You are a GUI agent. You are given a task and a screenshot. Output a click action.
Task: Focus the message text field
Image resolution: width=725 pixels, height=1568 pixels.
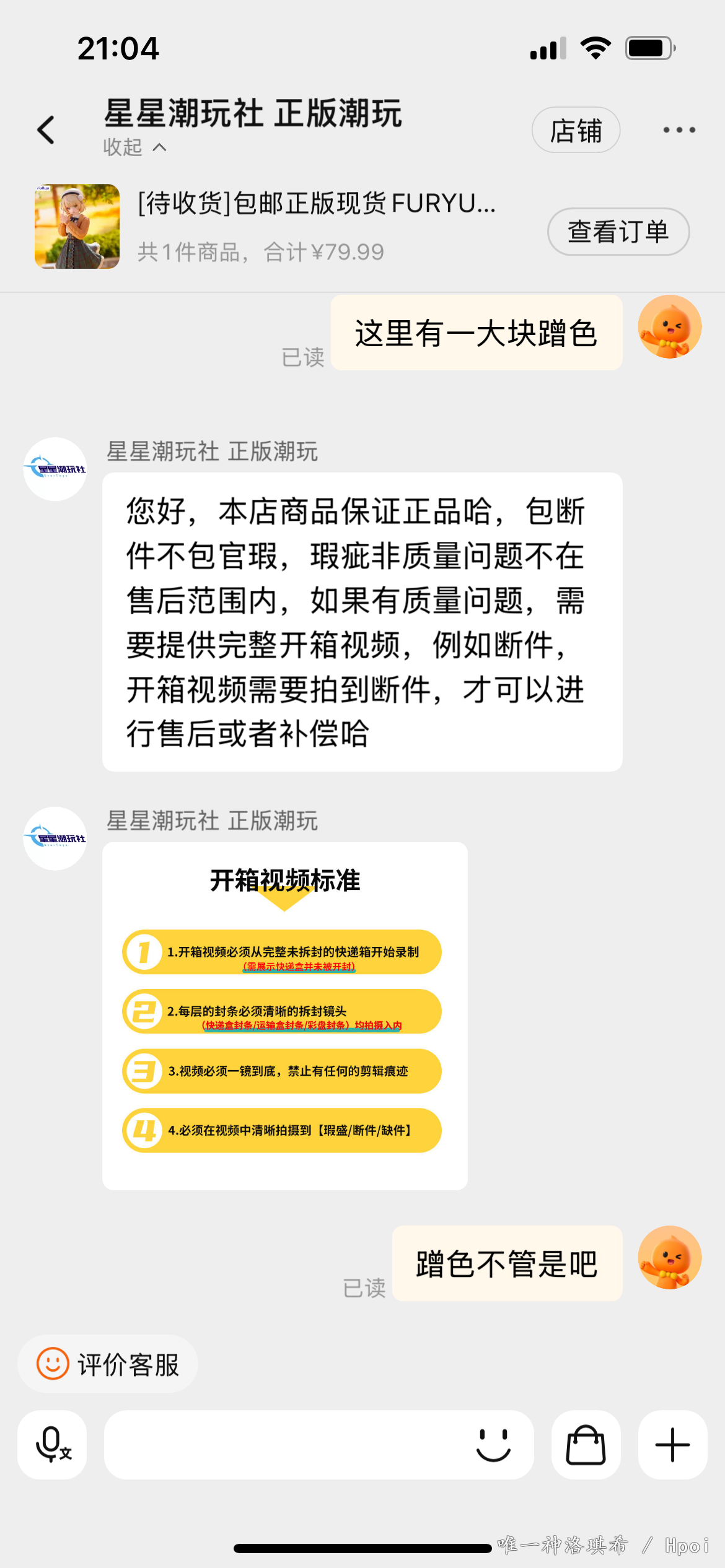pos(285,1445)
